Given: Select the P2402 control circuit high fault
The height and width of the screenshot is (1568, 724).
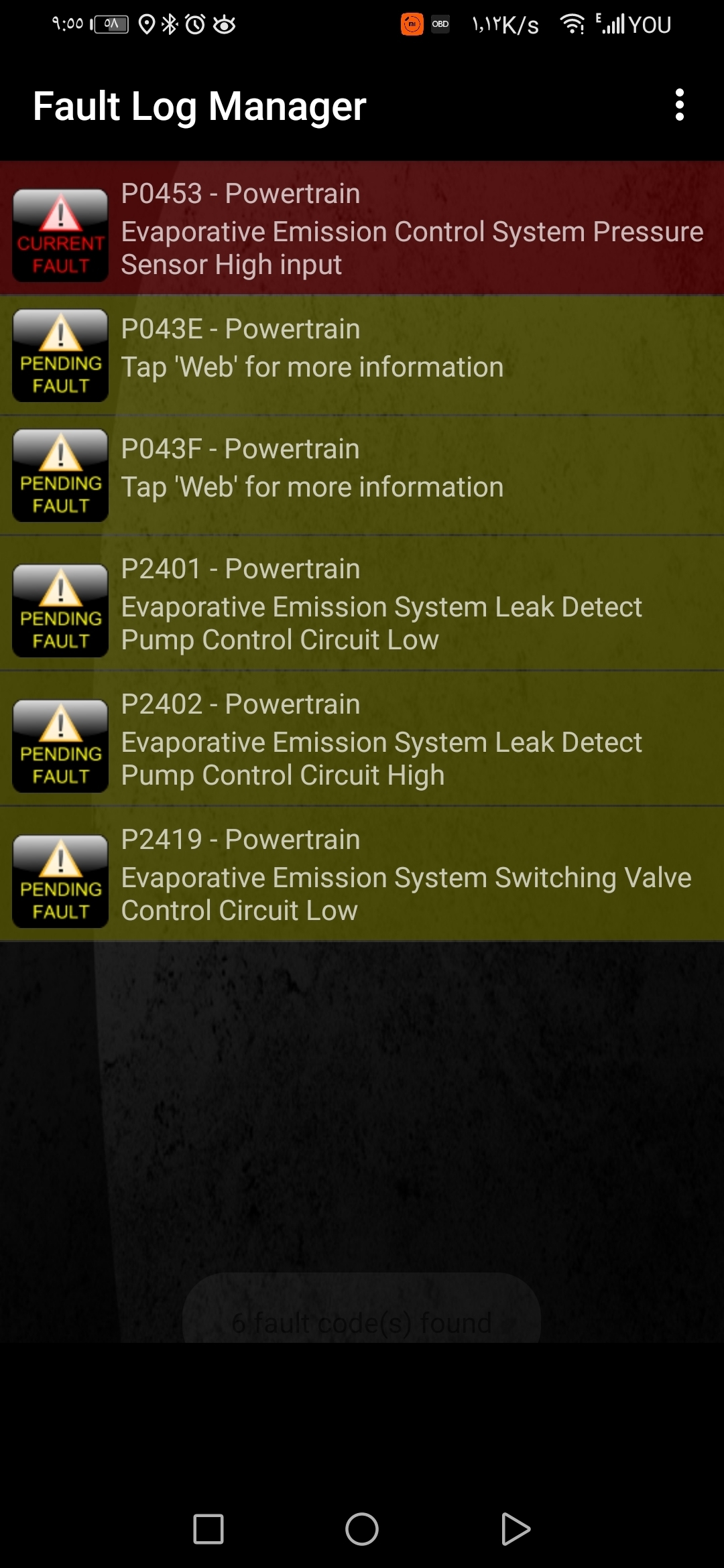Looking at the screenshot, I should coord(362,739).
